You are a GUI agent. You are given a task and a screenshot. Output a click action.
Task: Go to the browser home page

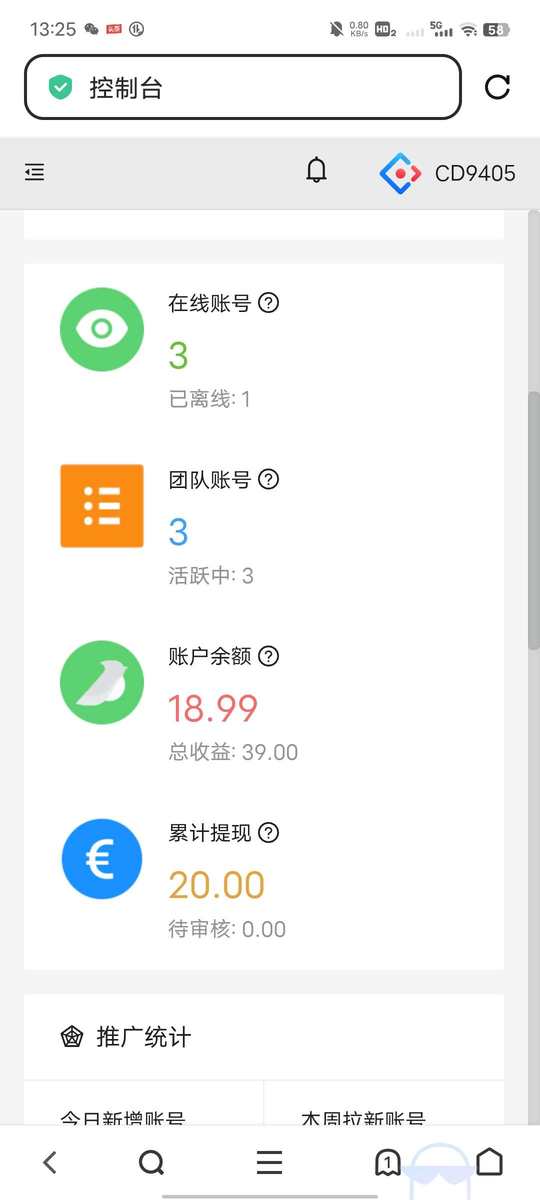coord(489,1161)
